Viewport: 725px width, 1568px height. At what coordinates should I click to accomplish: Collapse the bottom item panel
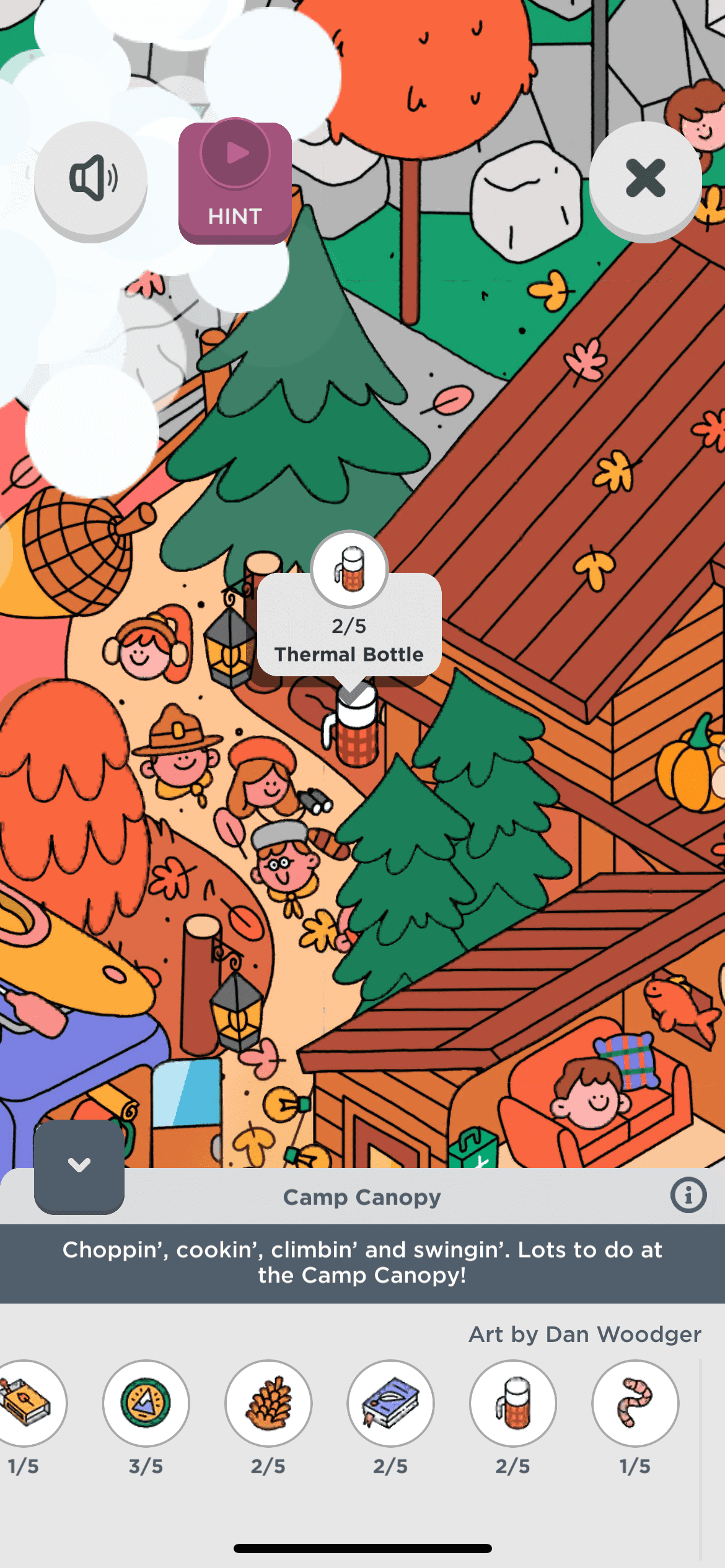pyautogui.click(x=79, y=1165)
